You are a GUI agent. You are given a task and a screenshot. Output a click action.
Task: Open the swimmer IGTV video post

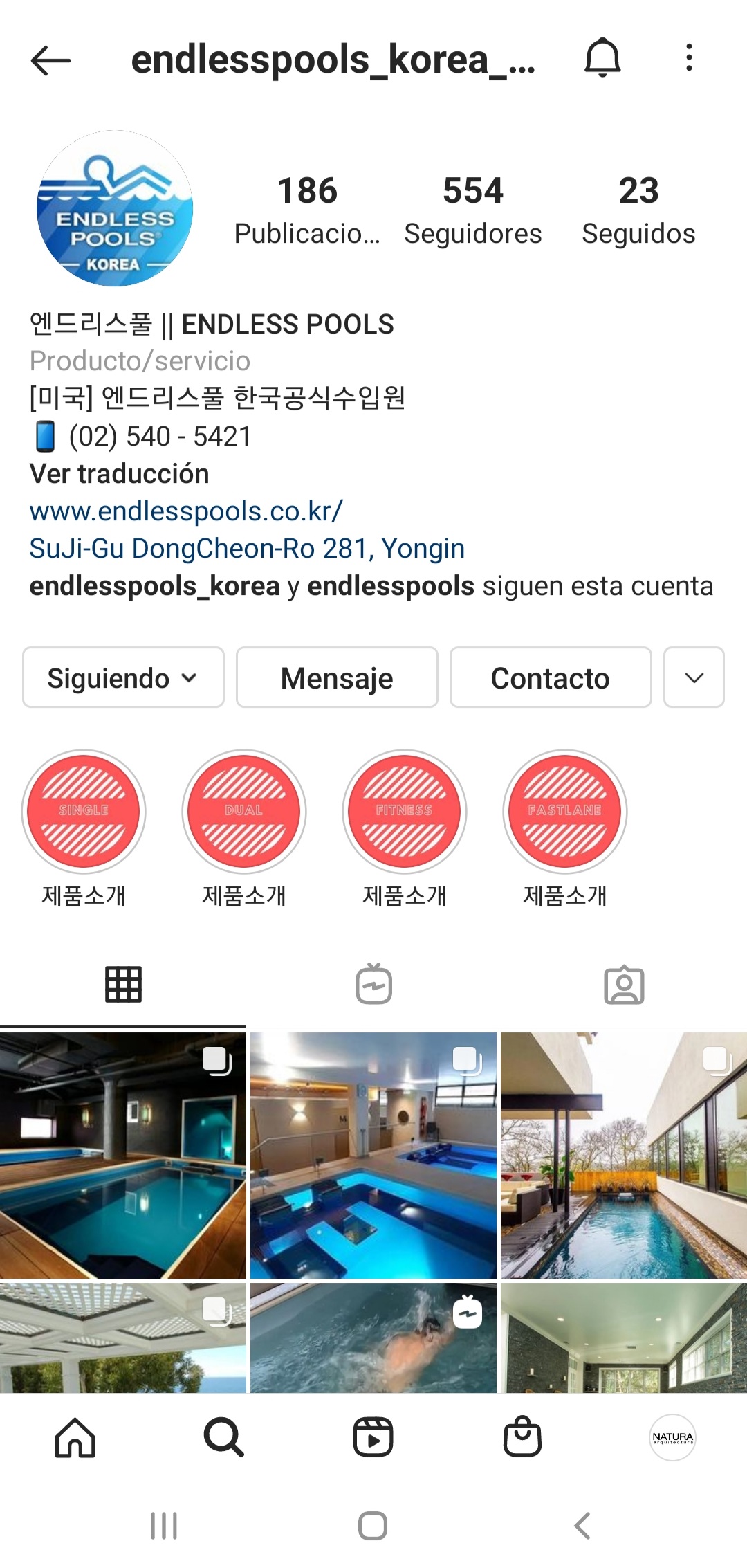(373, 1337)
